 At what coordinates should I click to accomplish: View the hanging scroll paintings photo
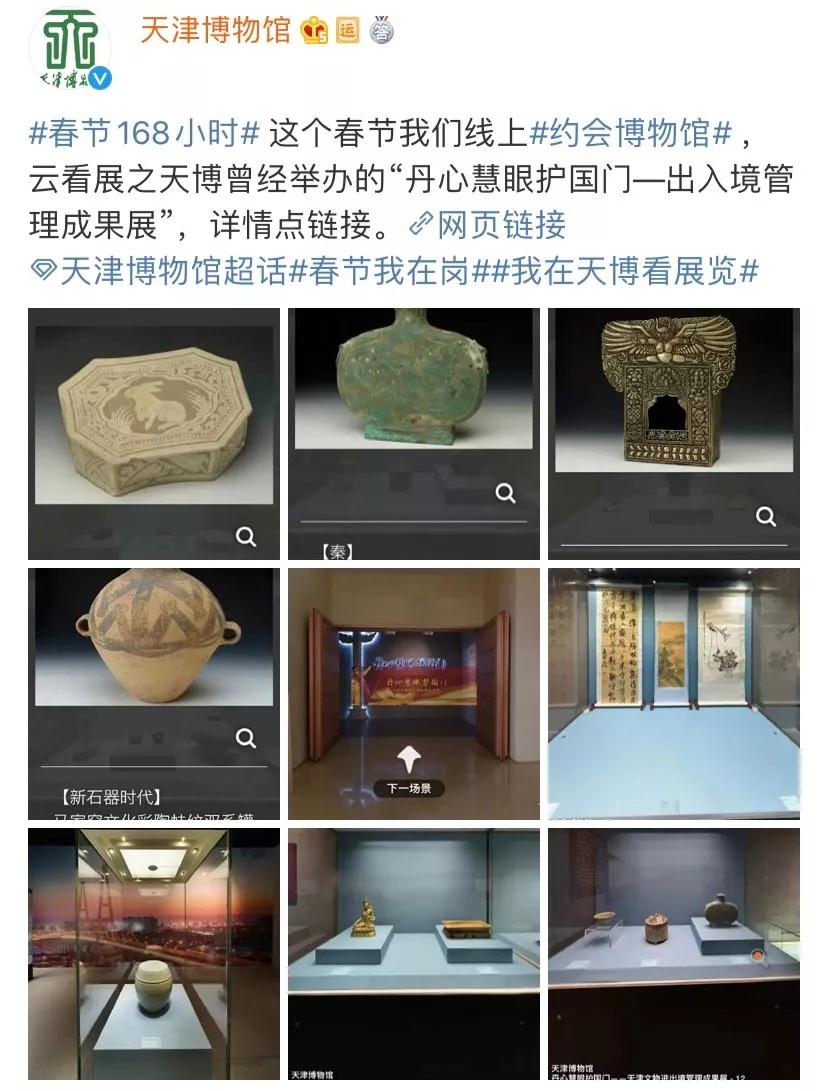673,693
